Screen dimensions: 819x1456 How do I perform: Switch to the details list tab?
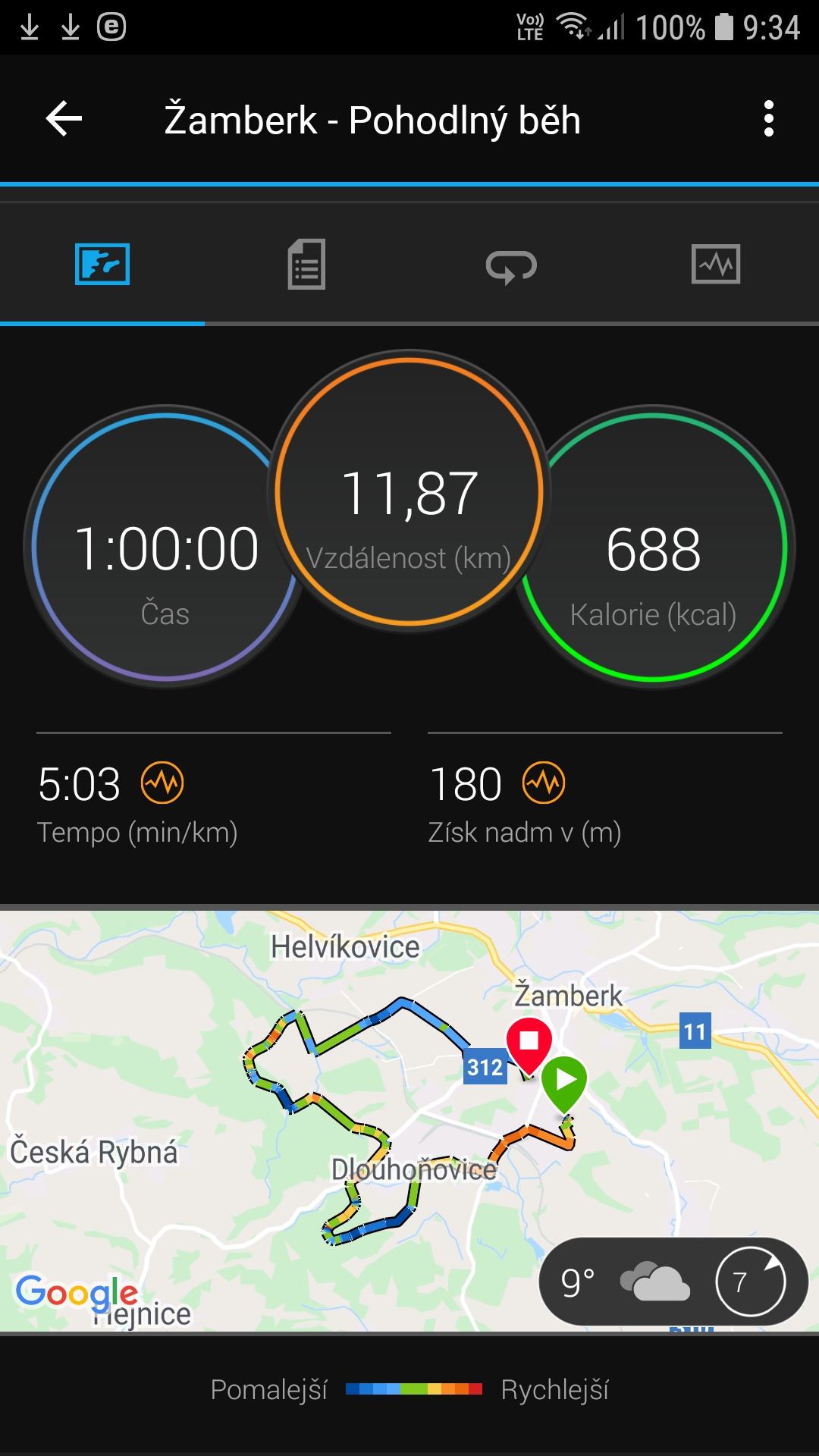pos(306,264)
